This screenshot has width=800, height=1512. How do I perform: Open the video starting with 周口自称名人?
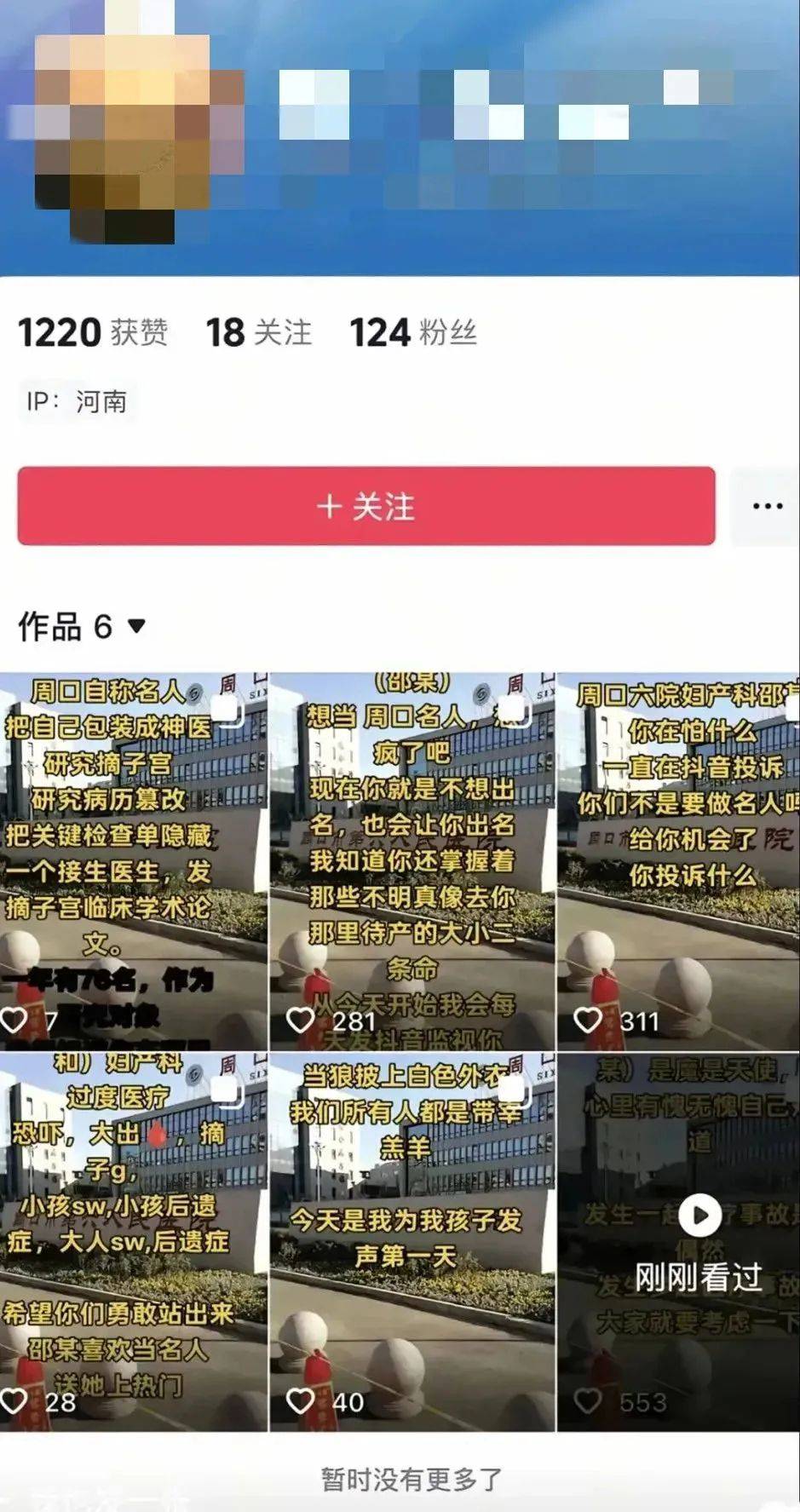[x=133, y=860]
